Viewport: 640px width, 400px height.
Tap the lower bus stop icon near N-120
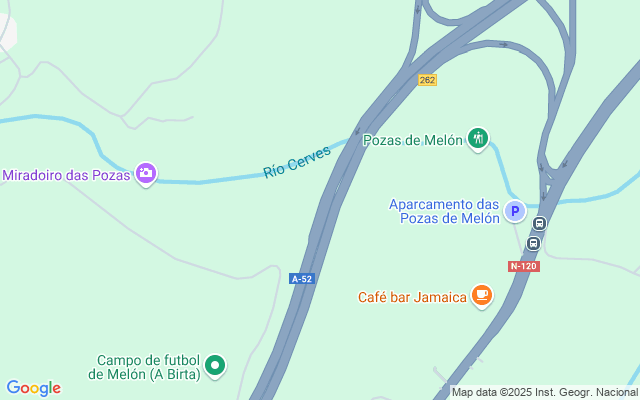tap(534, 242)
